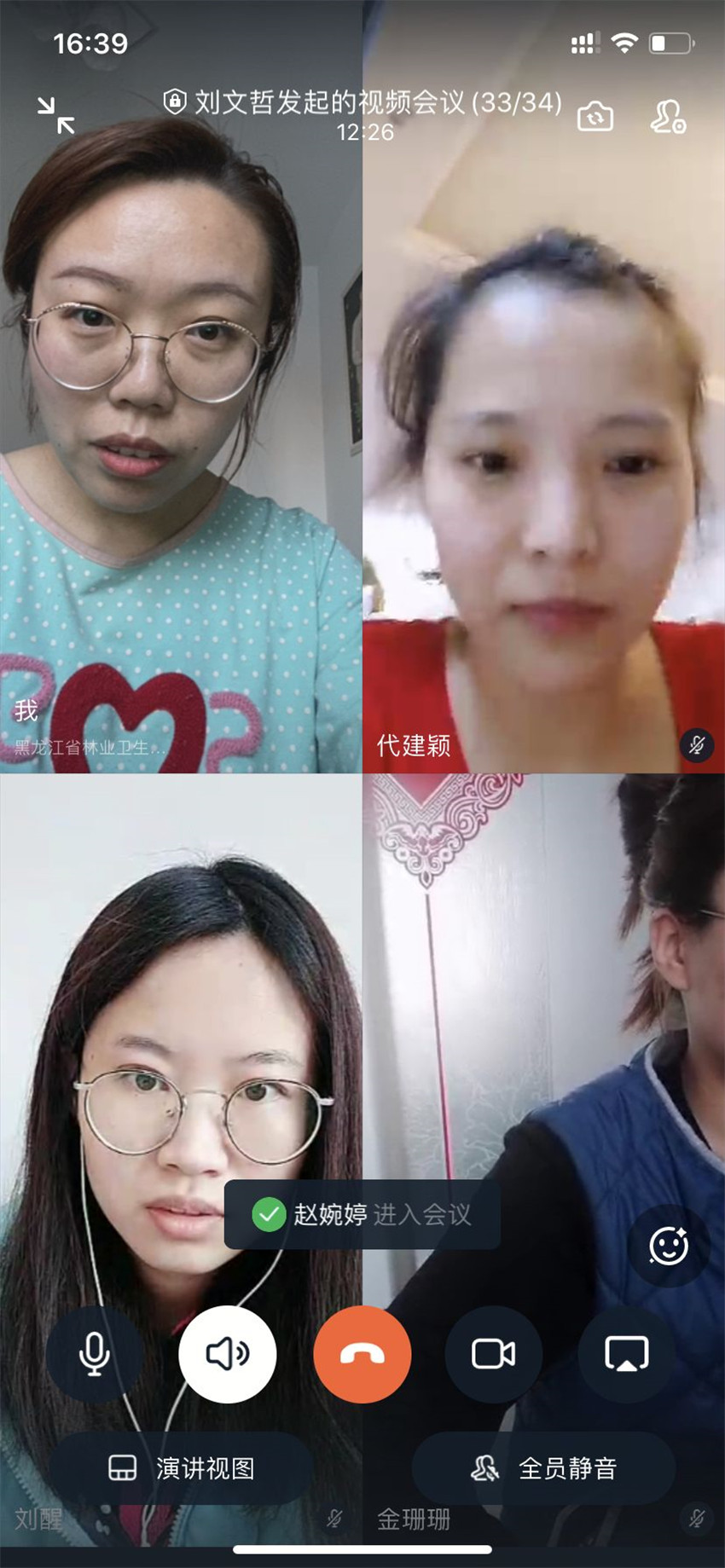Open the screen sharing option
Screen dimensions: 725x1568
[627, 1354]
